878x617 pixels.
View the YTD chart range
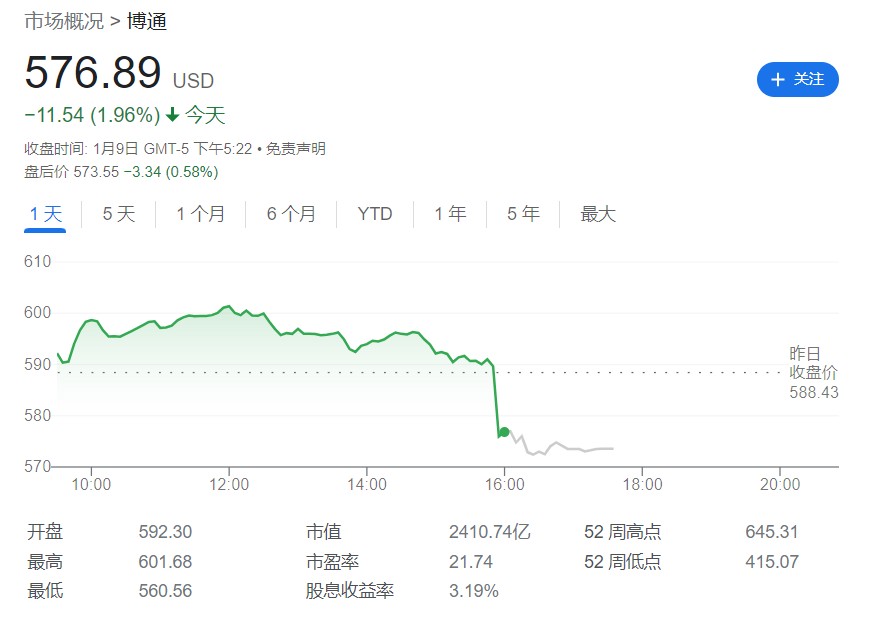point(375,214)
